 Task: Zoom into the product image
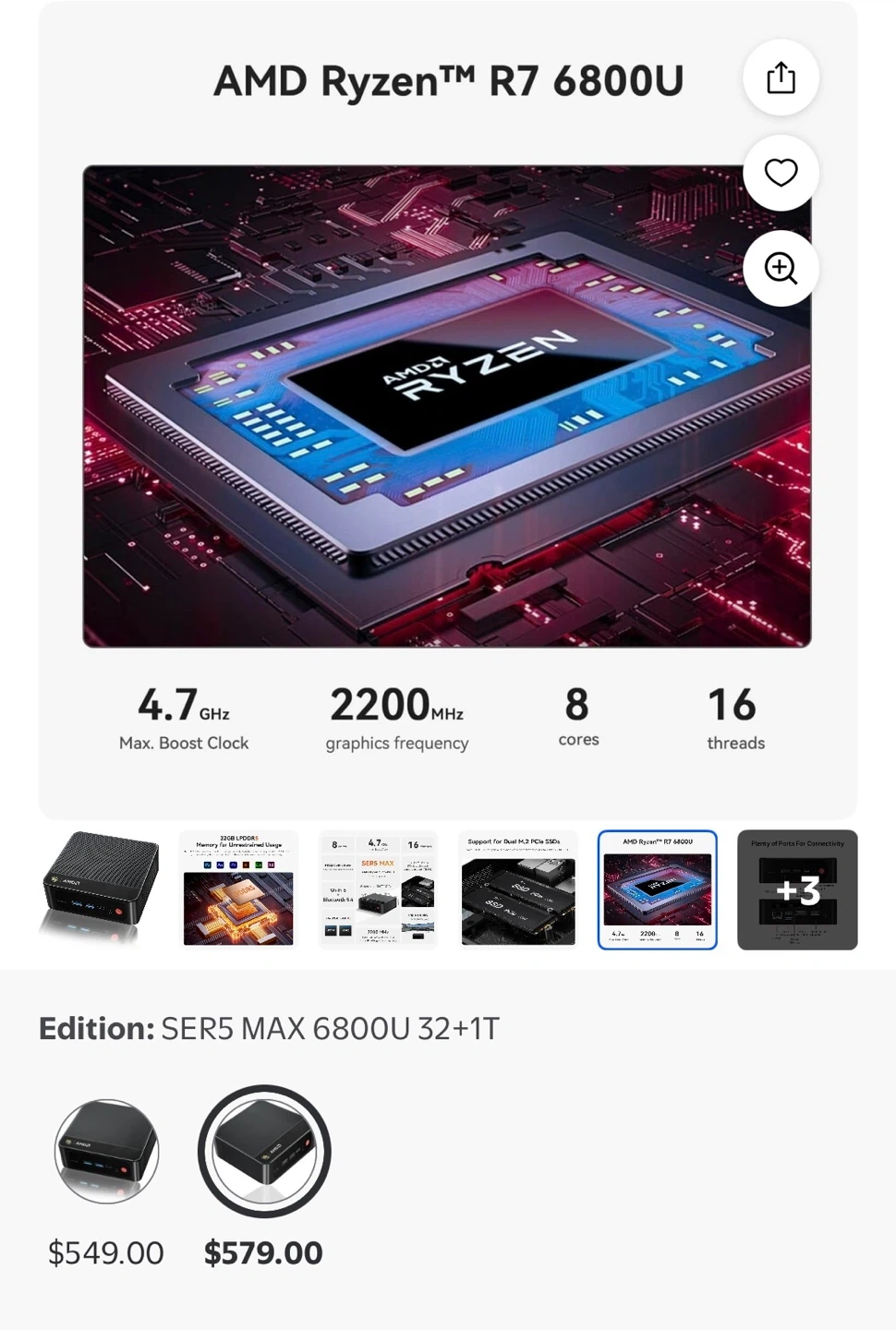point(781,268)
